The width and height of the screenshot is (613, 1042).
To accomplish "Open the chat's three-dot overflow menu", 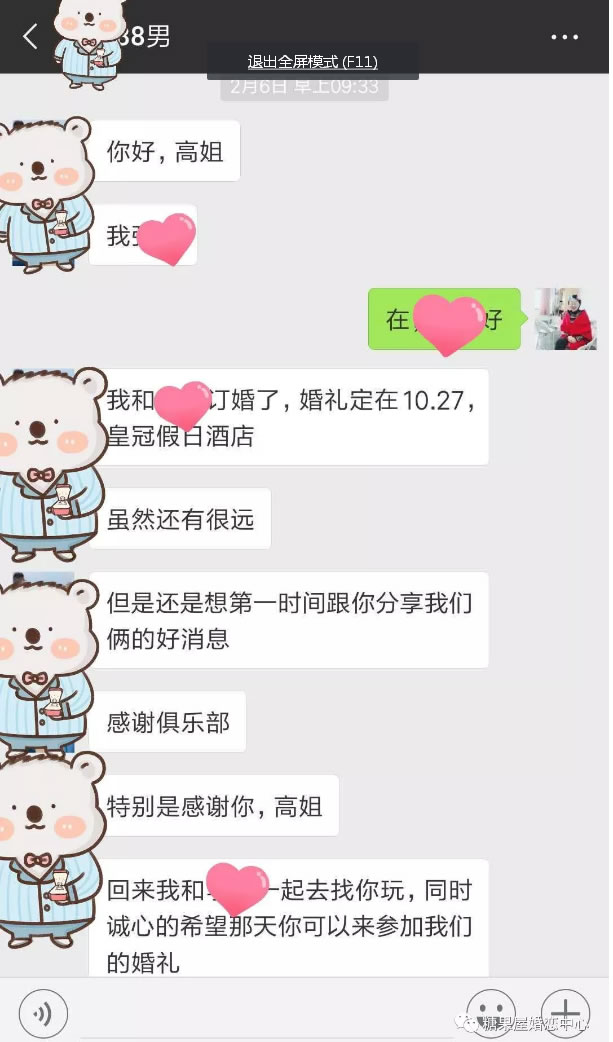I will click(564, 37).
